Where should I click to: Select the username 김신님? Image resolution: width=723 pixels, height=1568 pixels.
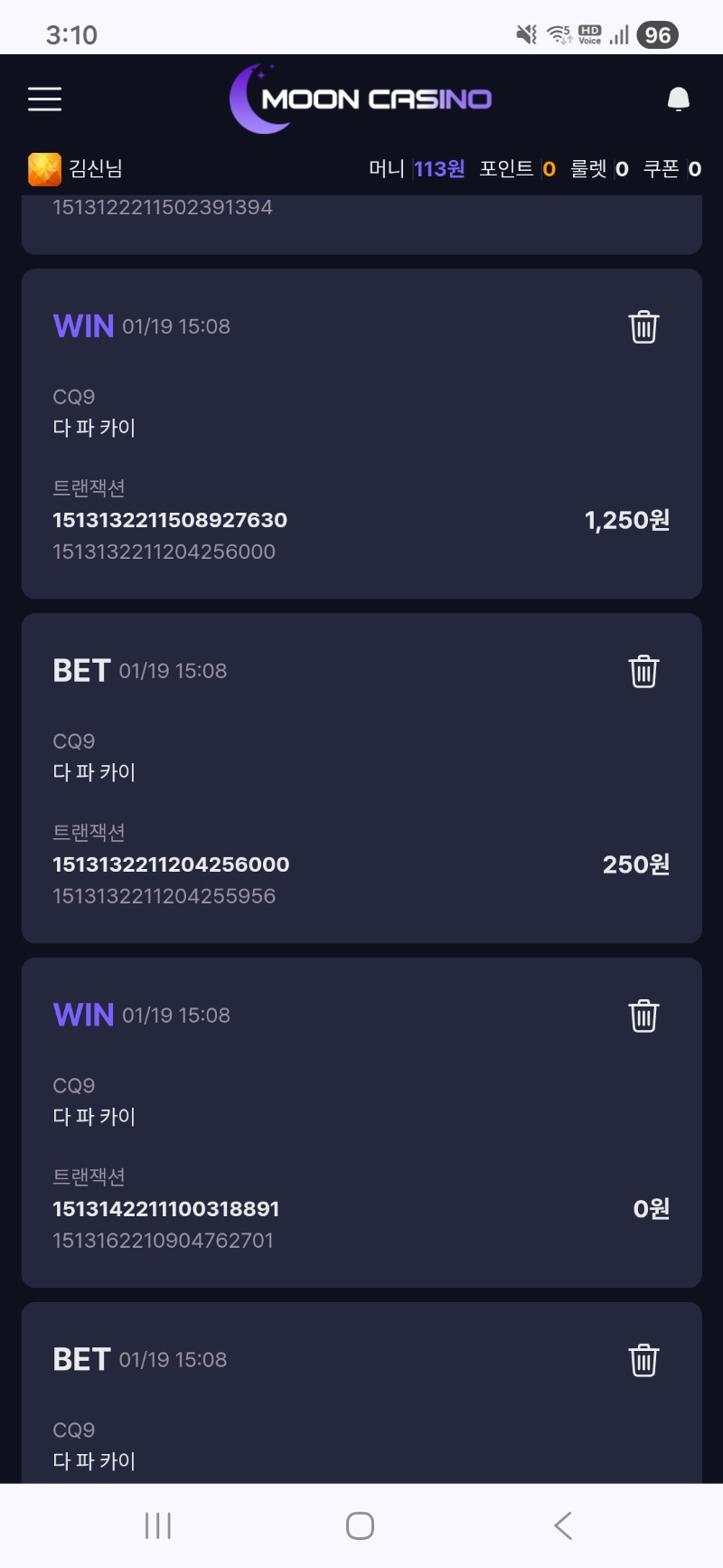pos(95,167)
